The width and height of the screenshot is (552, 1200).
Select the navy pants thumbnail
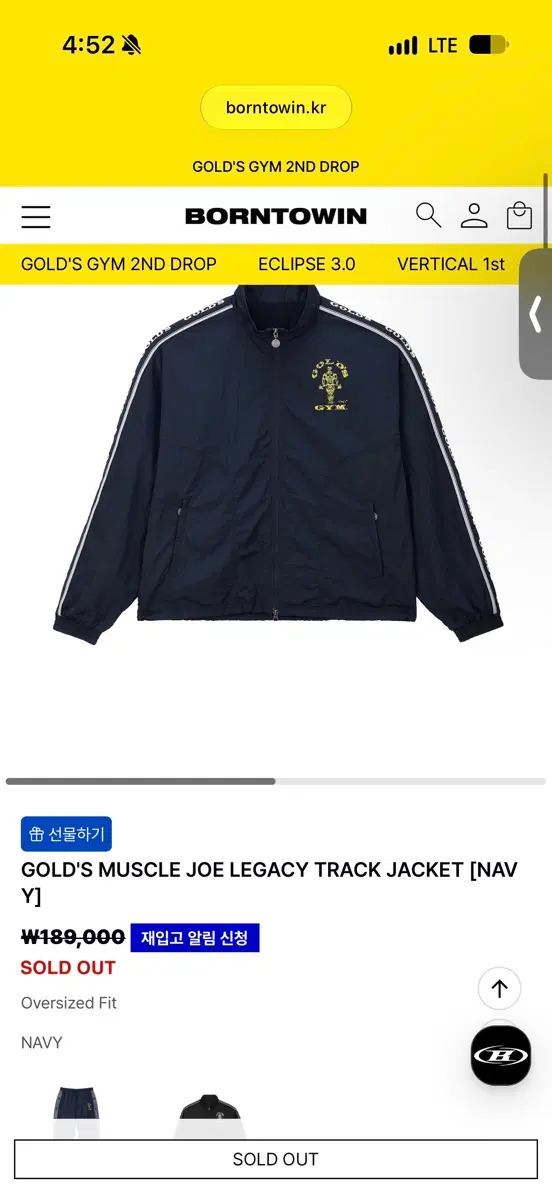76,1113
